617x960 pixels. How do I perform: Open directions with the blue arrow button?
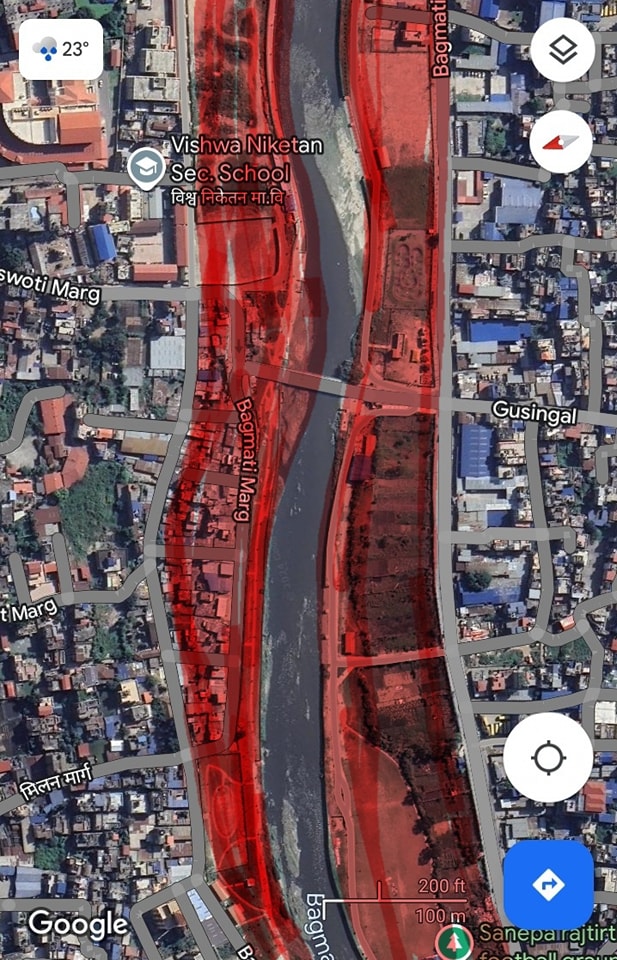548,884
